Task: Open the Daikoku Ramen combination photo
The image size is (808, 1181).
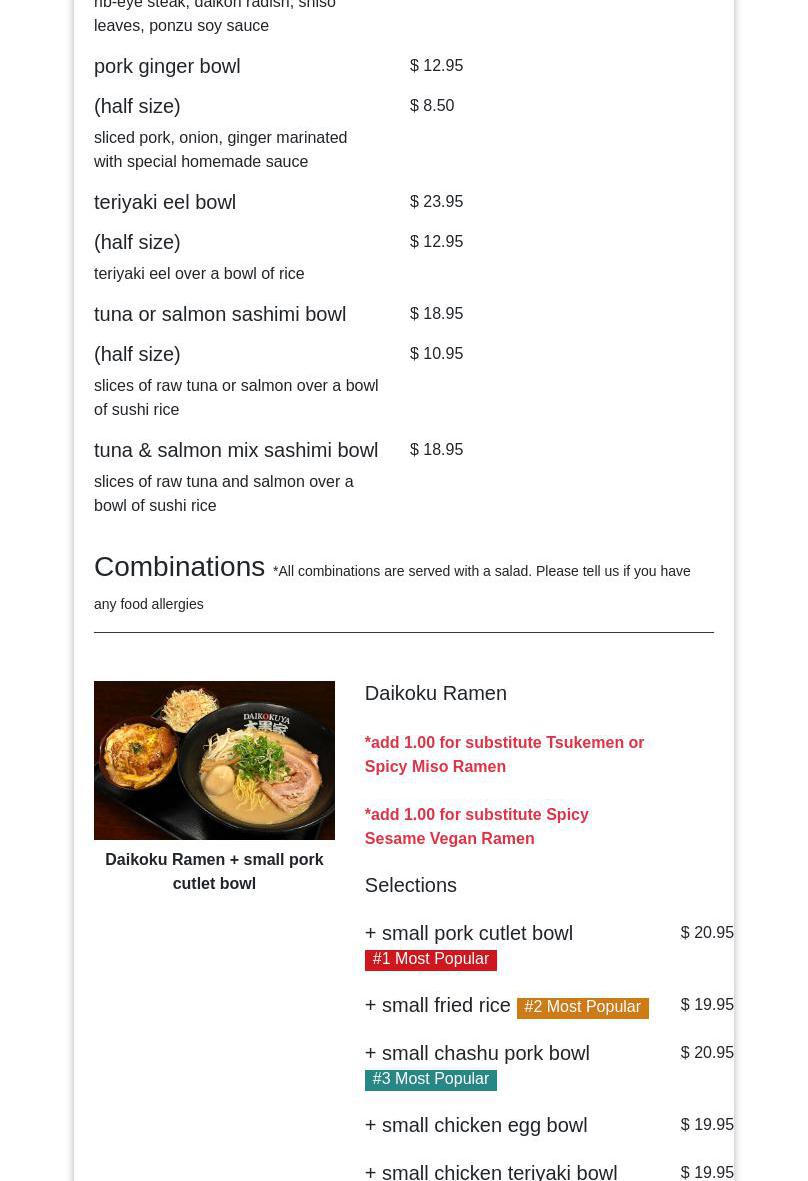Action: (214, 760)
